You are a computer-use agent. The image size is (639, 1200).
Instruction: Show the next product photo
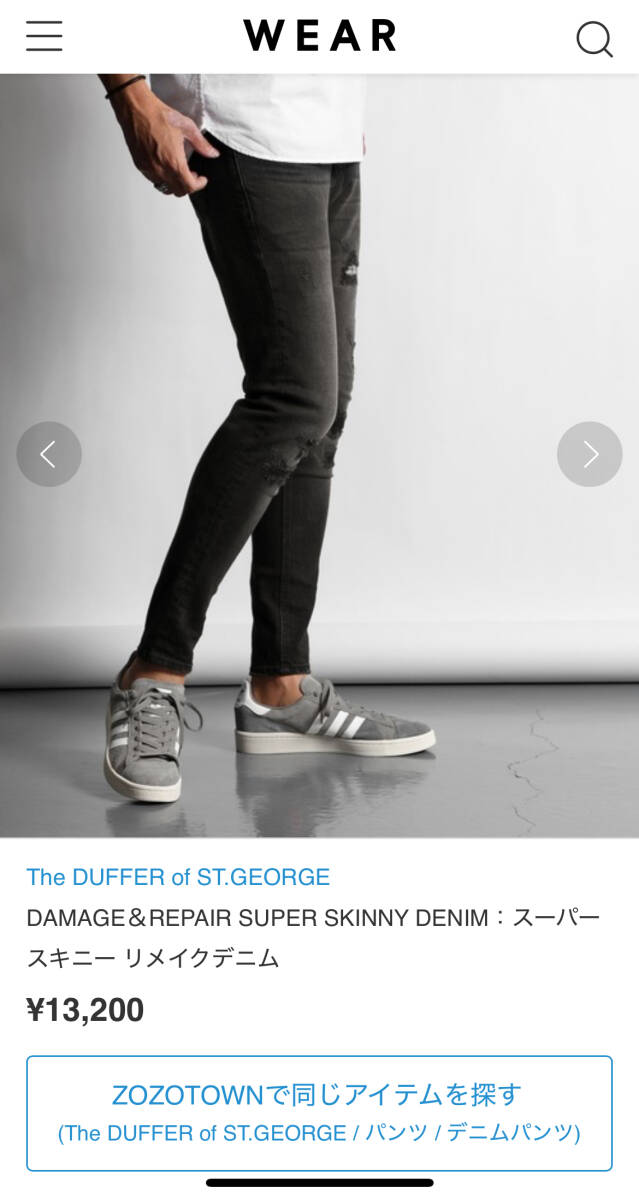(590, 454)
